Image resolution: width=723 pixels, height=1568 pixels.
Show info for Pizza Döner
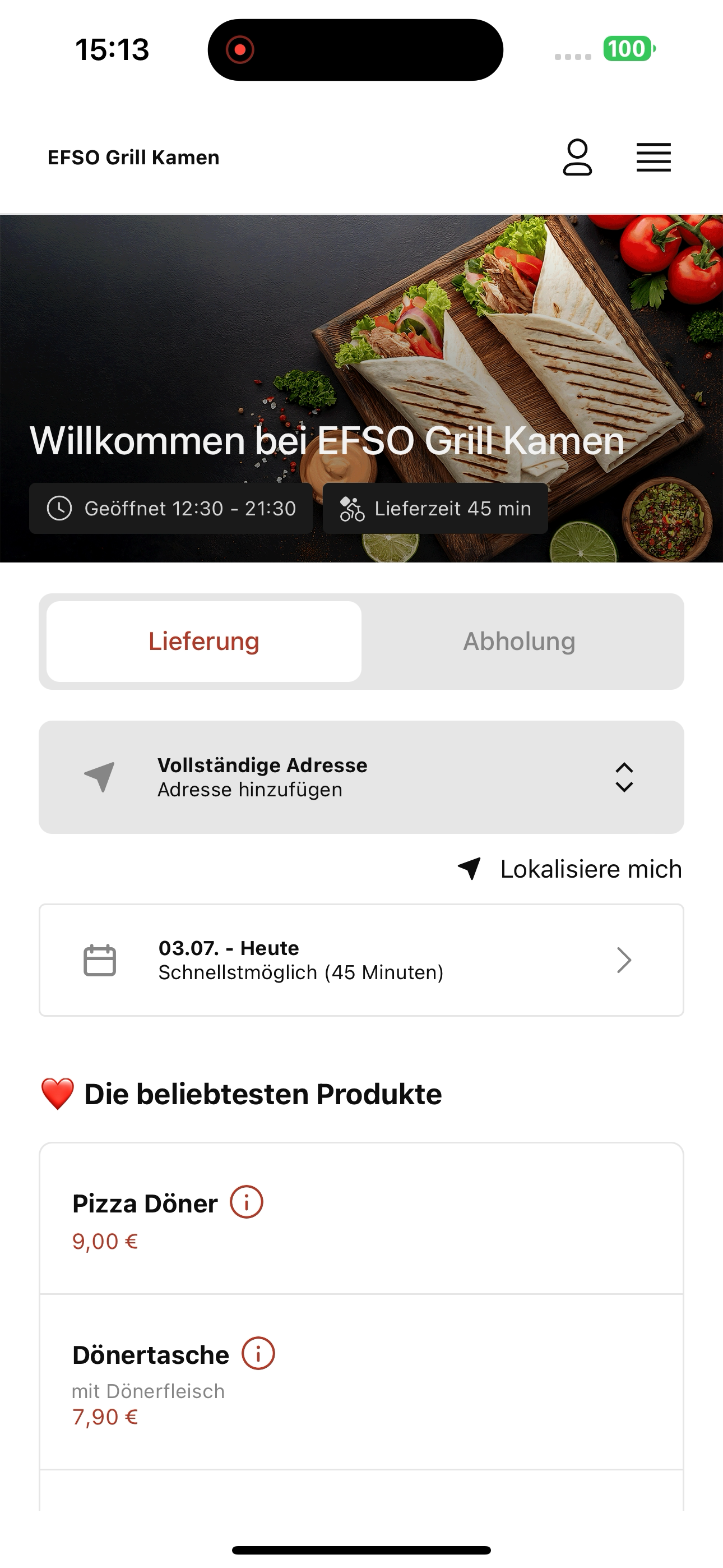pyautogui.click(x=247, y=1202)
